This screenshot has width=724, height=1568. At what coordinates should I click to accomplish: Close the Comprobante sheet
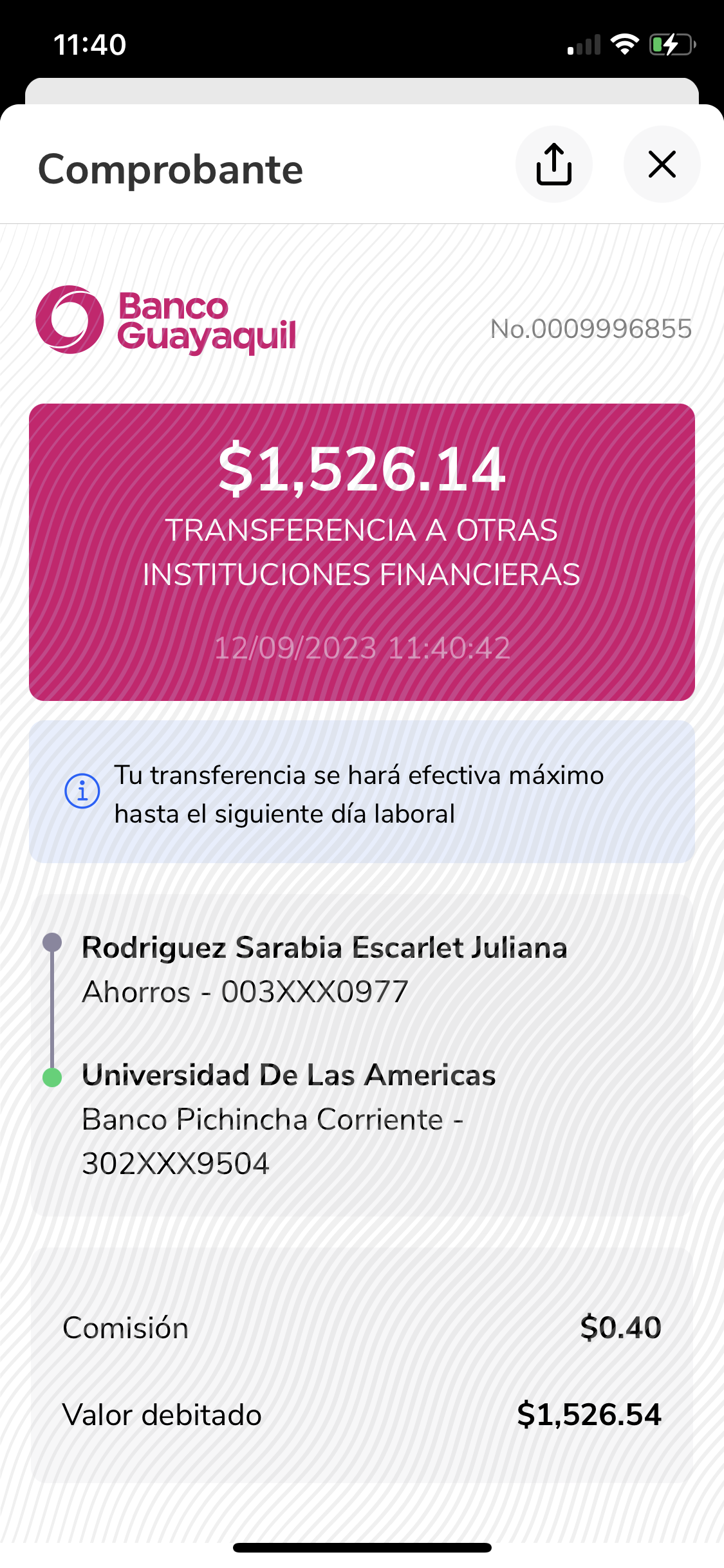pos(662,164)
